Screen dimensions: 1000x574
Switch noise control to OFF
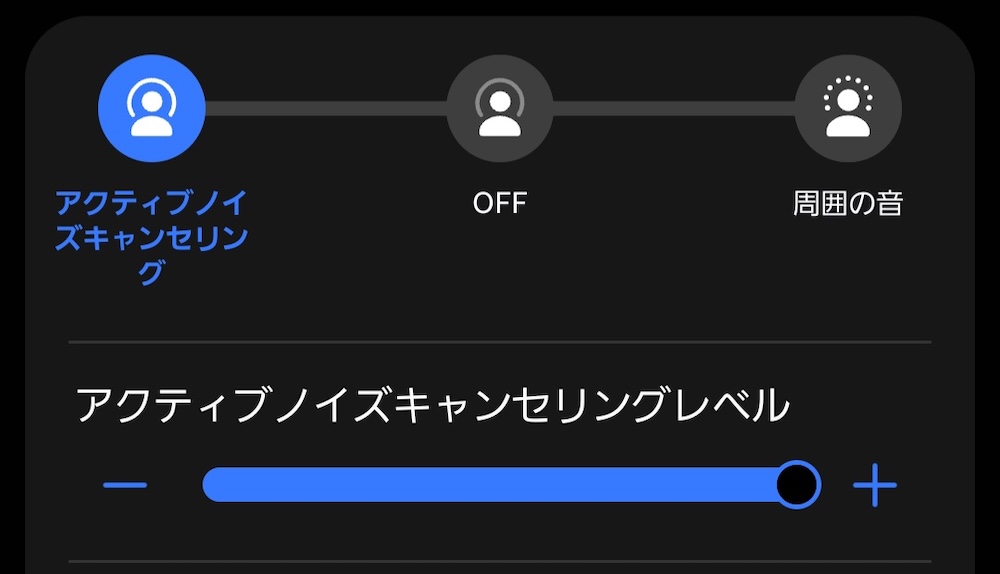coord(499,108)
